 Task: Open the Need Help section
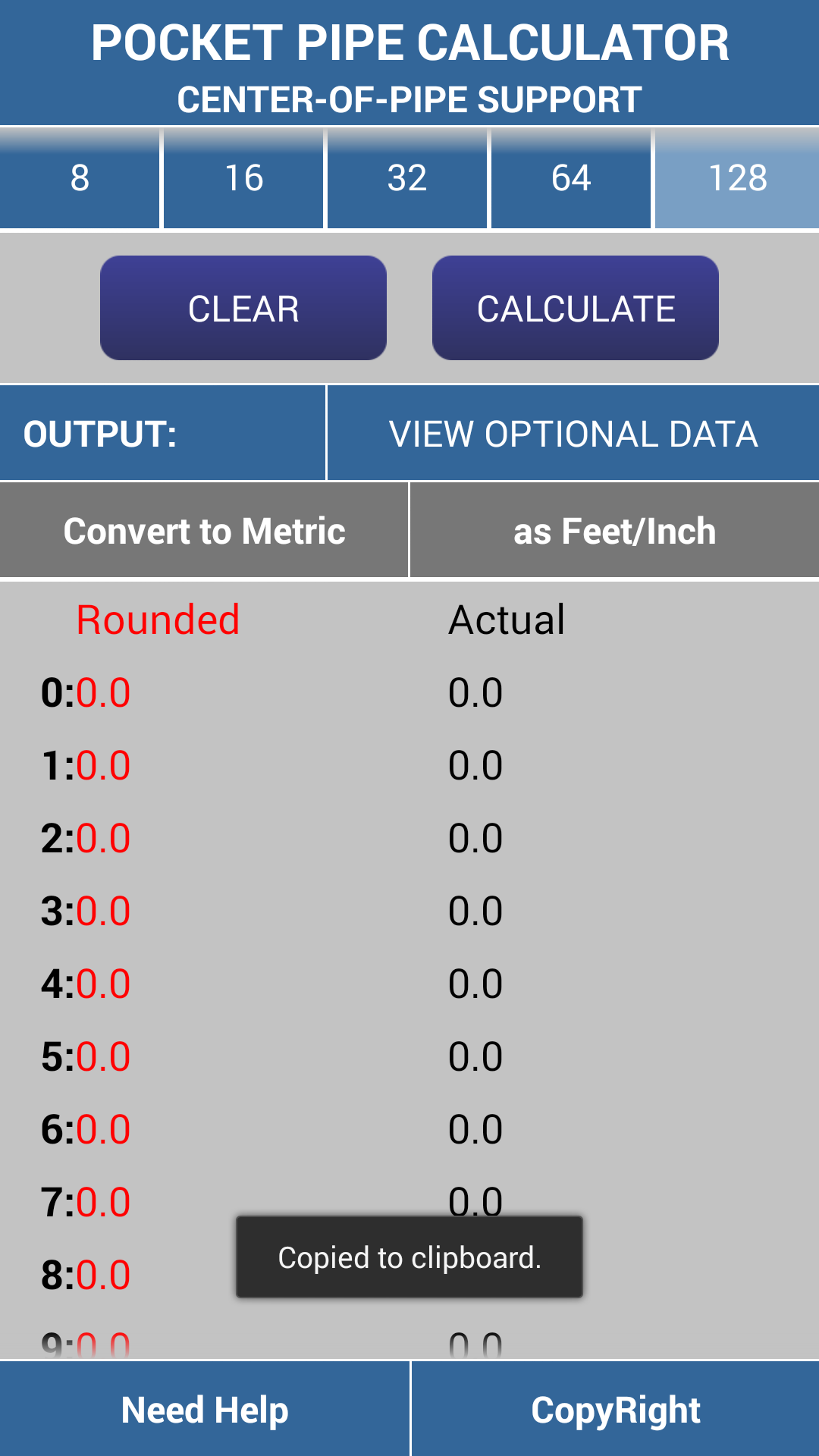203,1408
